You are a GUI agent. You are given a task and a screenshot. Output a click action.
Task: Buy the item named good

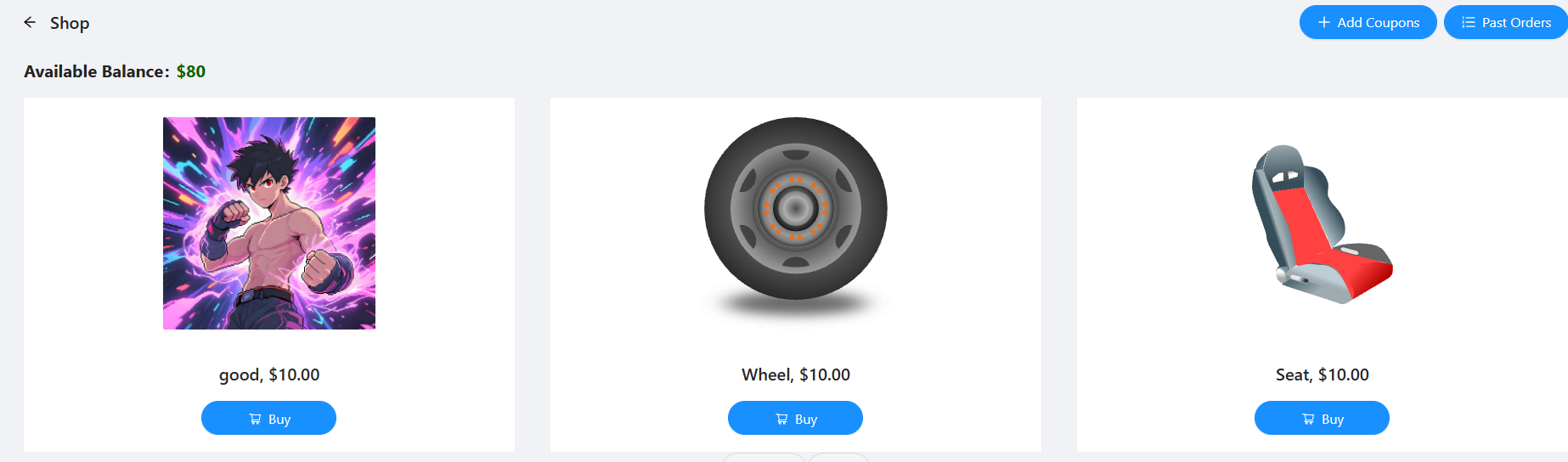(x=268, y=419)
